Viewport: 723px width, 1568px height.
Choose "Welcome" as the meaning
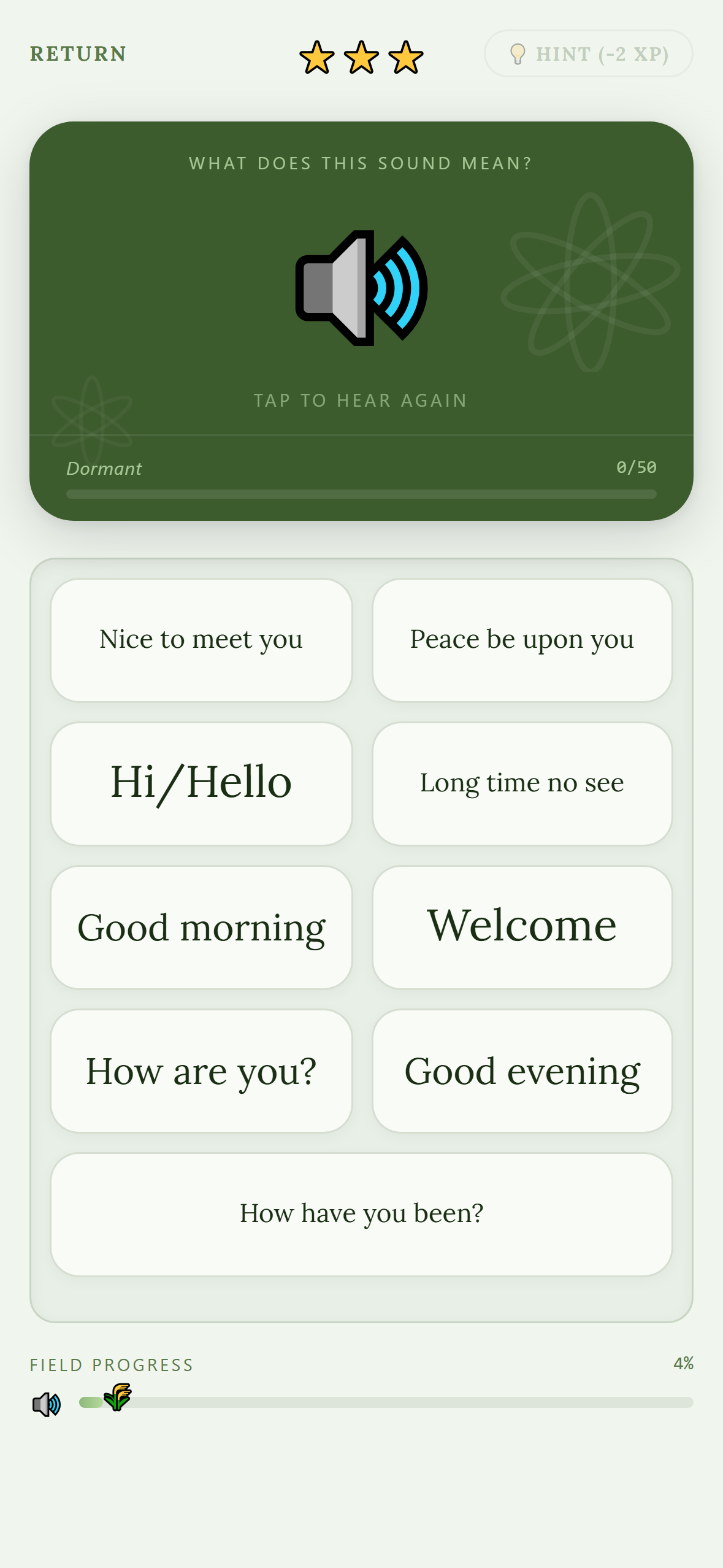pos(522,927)
